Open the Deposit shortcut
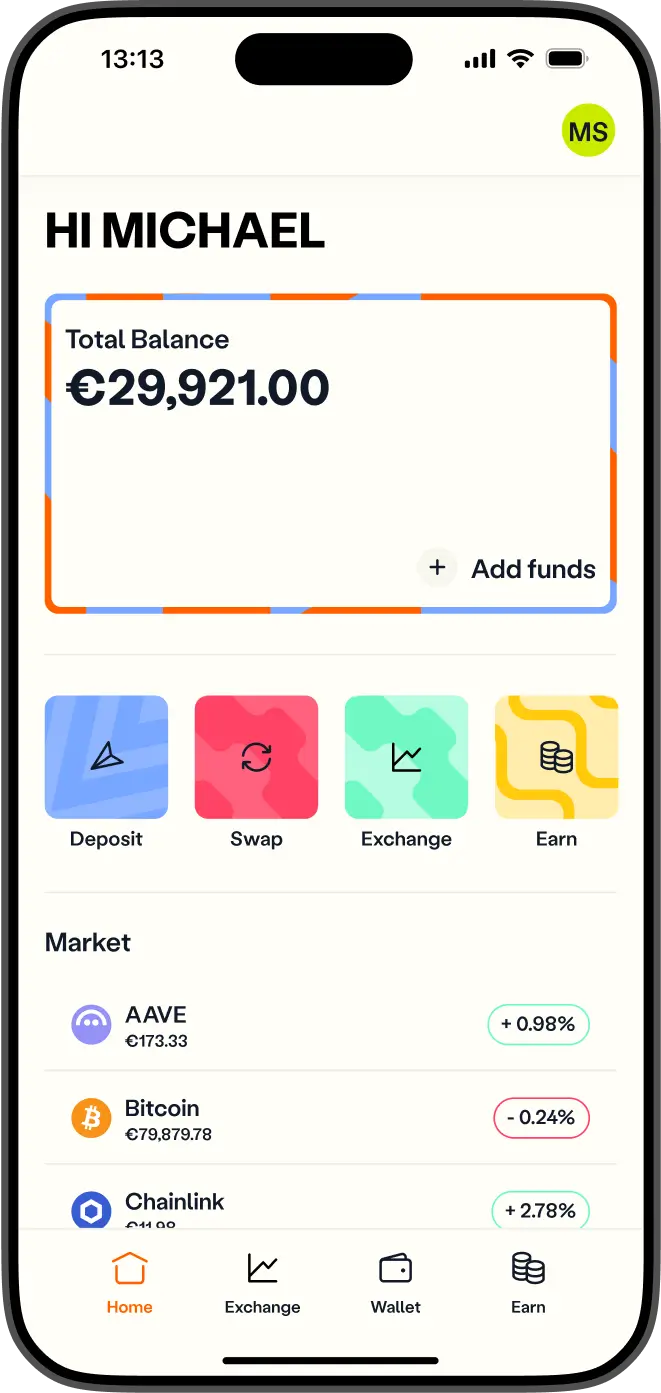The image size is (661, 1393). tap(106, 758)
